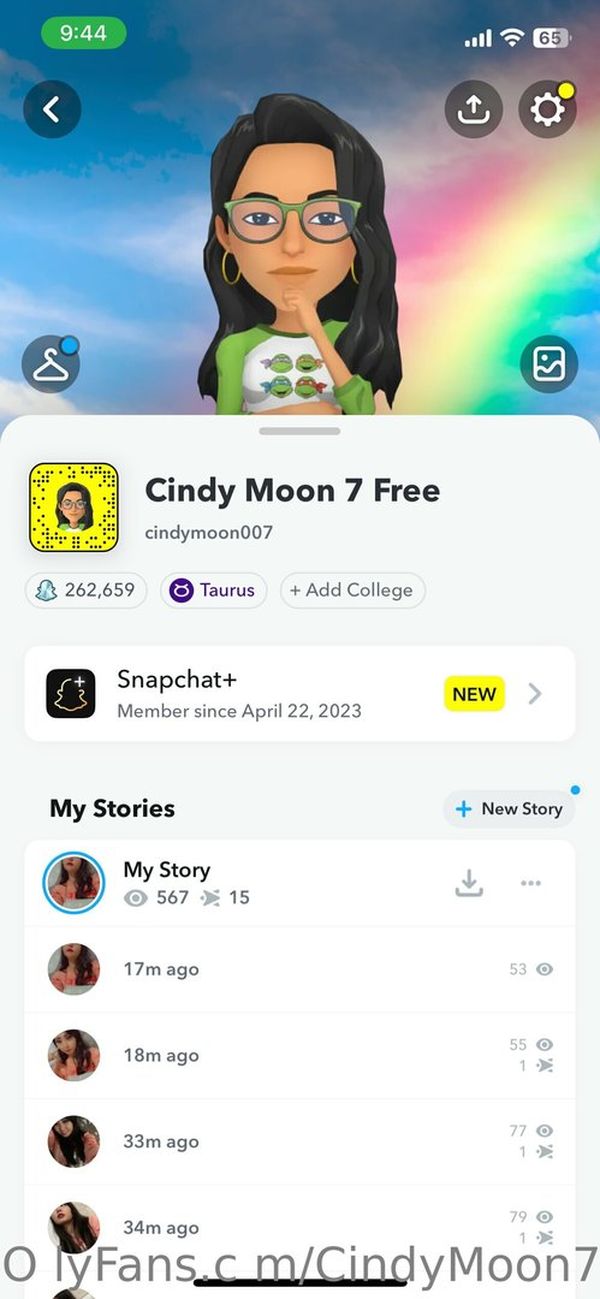
Task: Download My Story with the save icon
Action: point(469,883)
